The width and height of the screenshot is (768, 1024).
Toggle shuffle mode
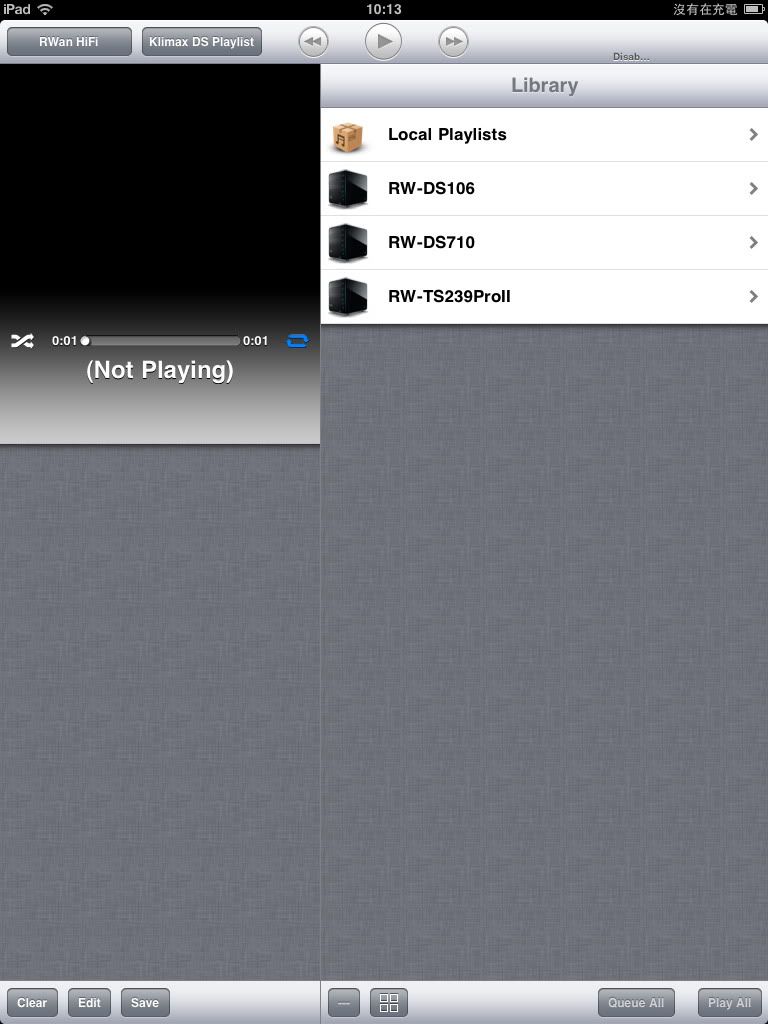[x=22, y=341]
